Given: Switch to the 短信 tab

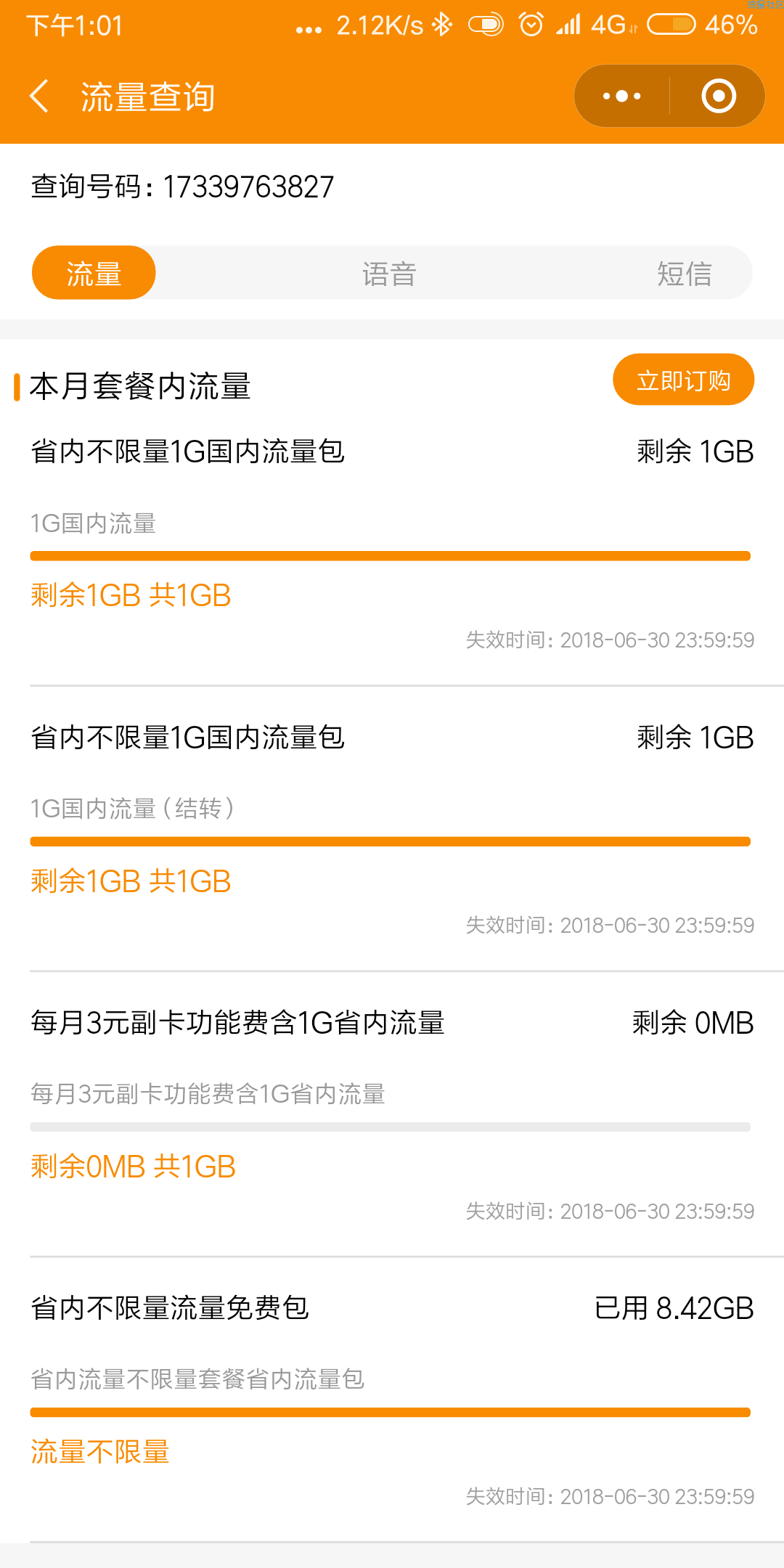Looking at the screenshot, I should point(684,274).
